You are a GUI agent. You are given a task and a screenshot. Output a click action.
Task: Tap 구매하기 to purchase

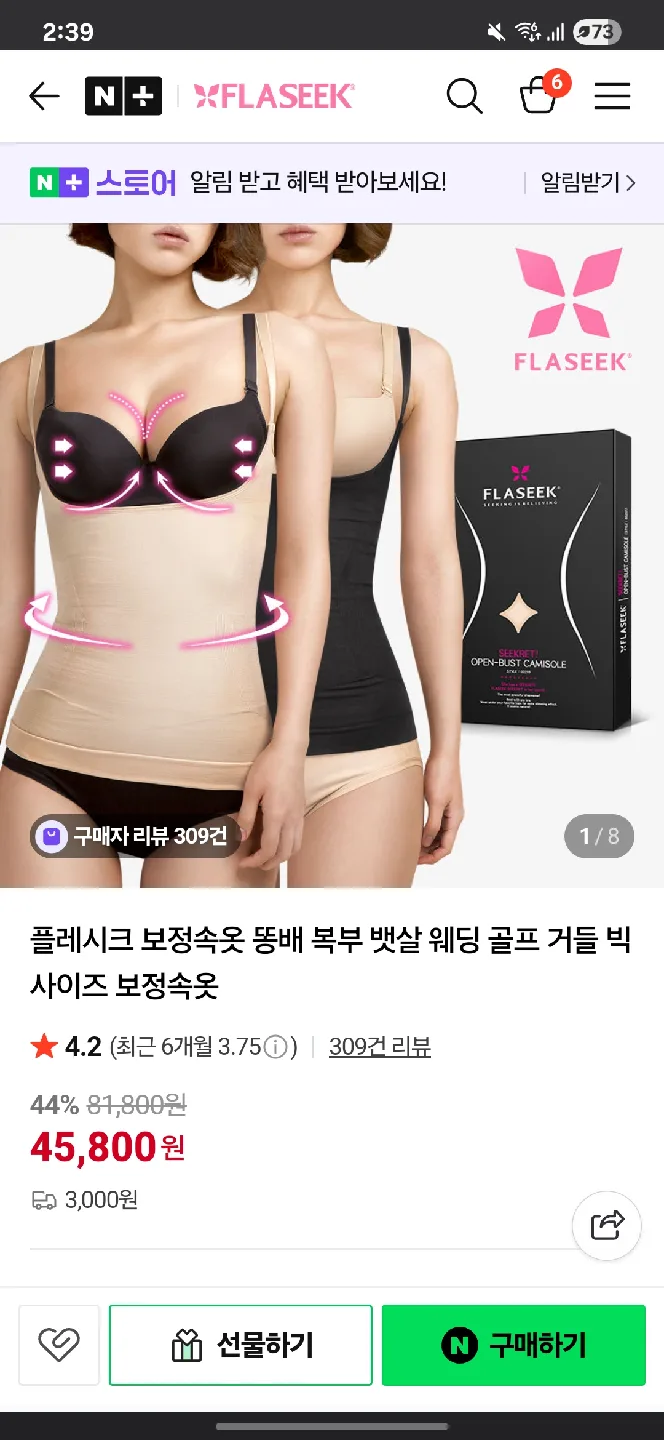click(513, 1345)
